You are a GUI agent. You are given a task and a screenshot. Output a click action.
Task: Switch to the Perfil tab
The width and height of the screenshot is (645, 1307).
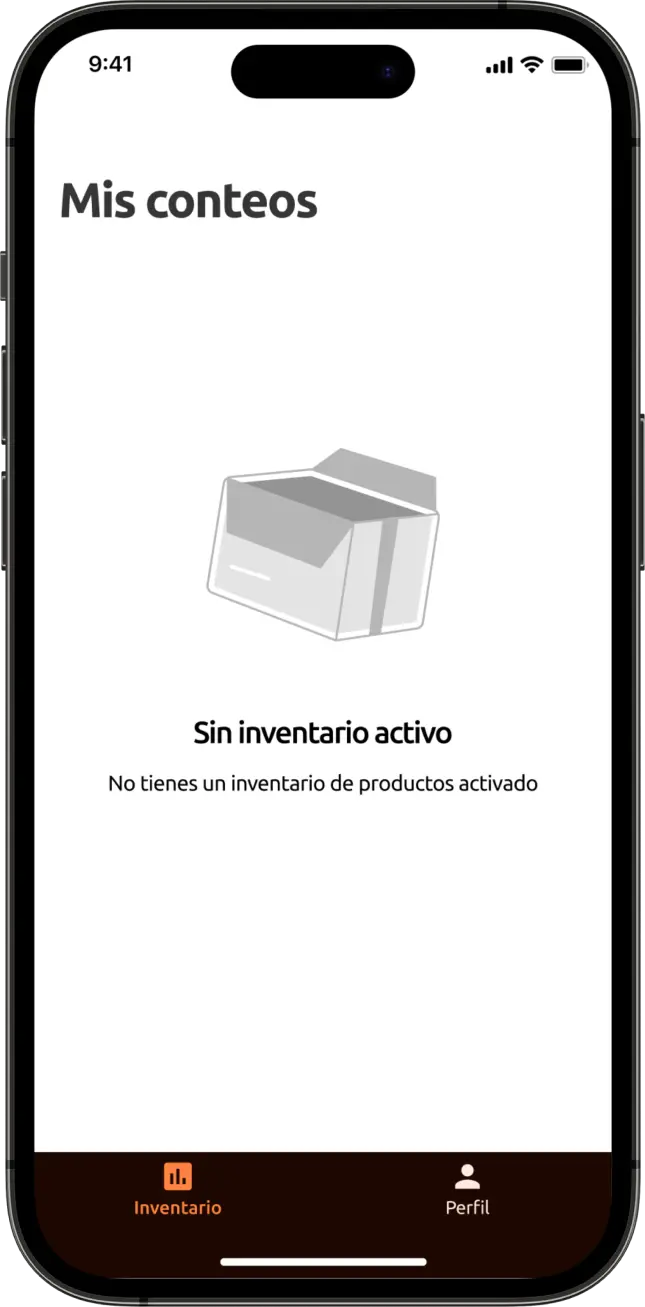coord(467,1189)
